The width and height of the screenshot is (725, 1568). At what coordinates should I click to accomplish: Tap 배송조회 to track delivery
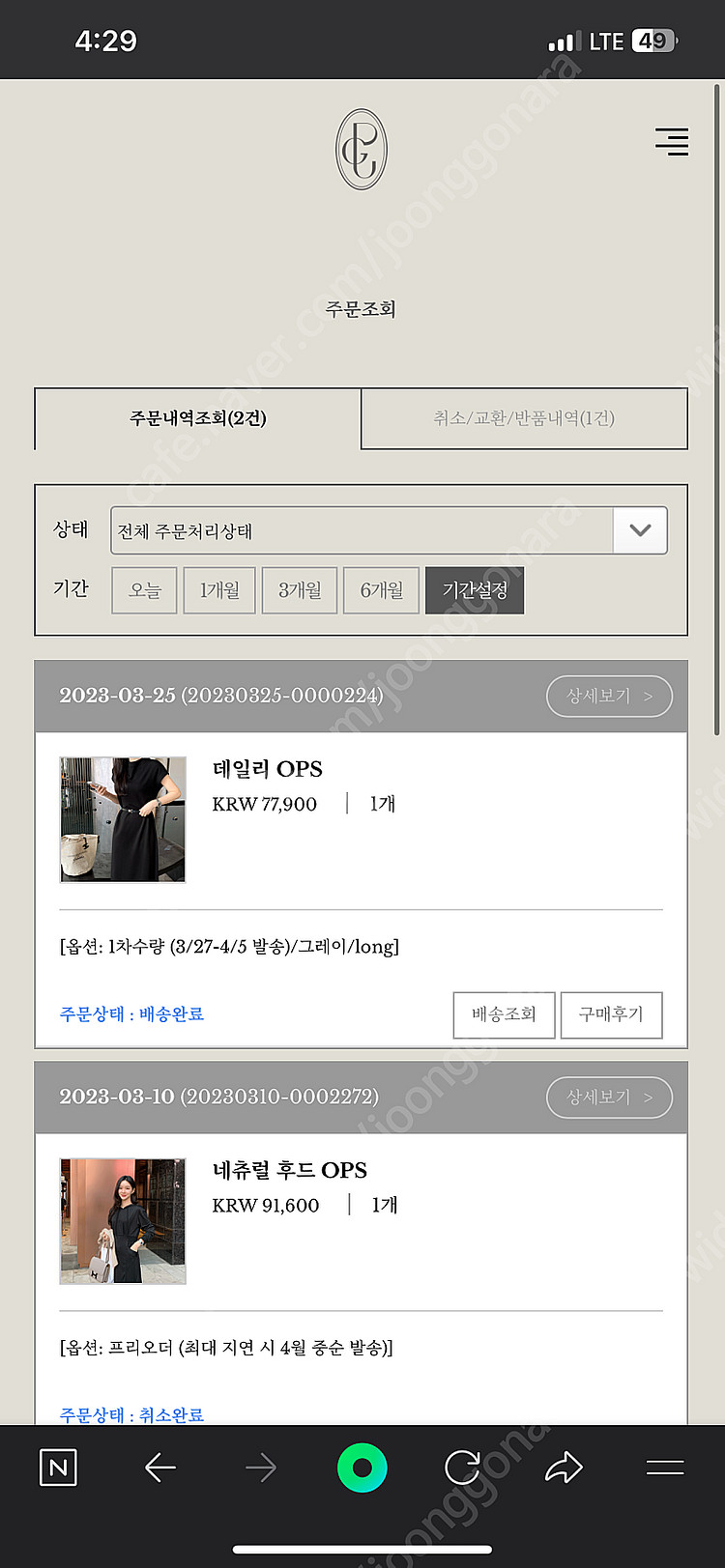click(x=504, y=1014)
